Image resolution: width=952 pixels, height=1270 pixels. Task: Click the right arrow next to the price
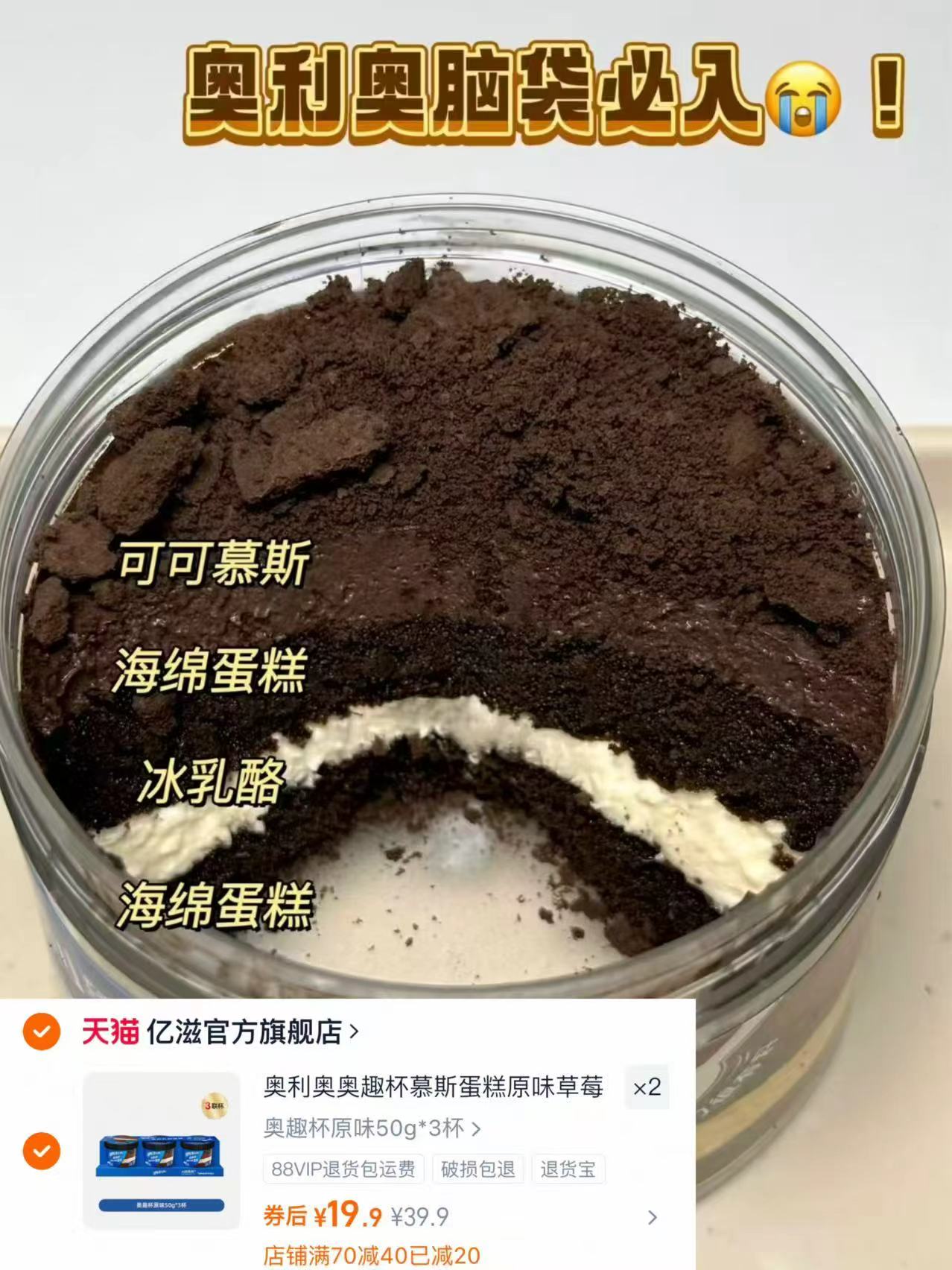[651, 1216]
